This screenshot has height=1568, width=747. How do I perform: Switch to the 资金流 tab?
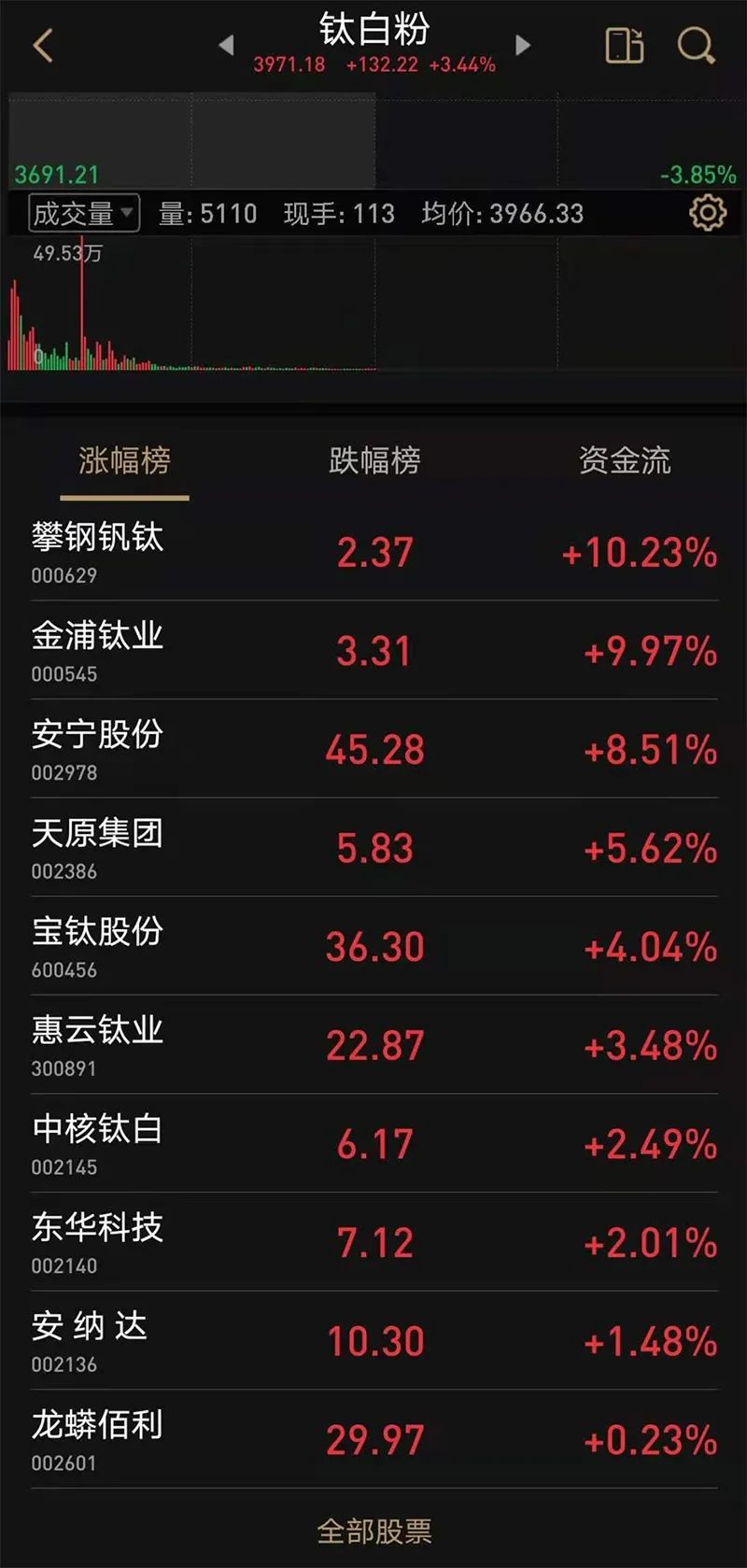pos(625,460)
